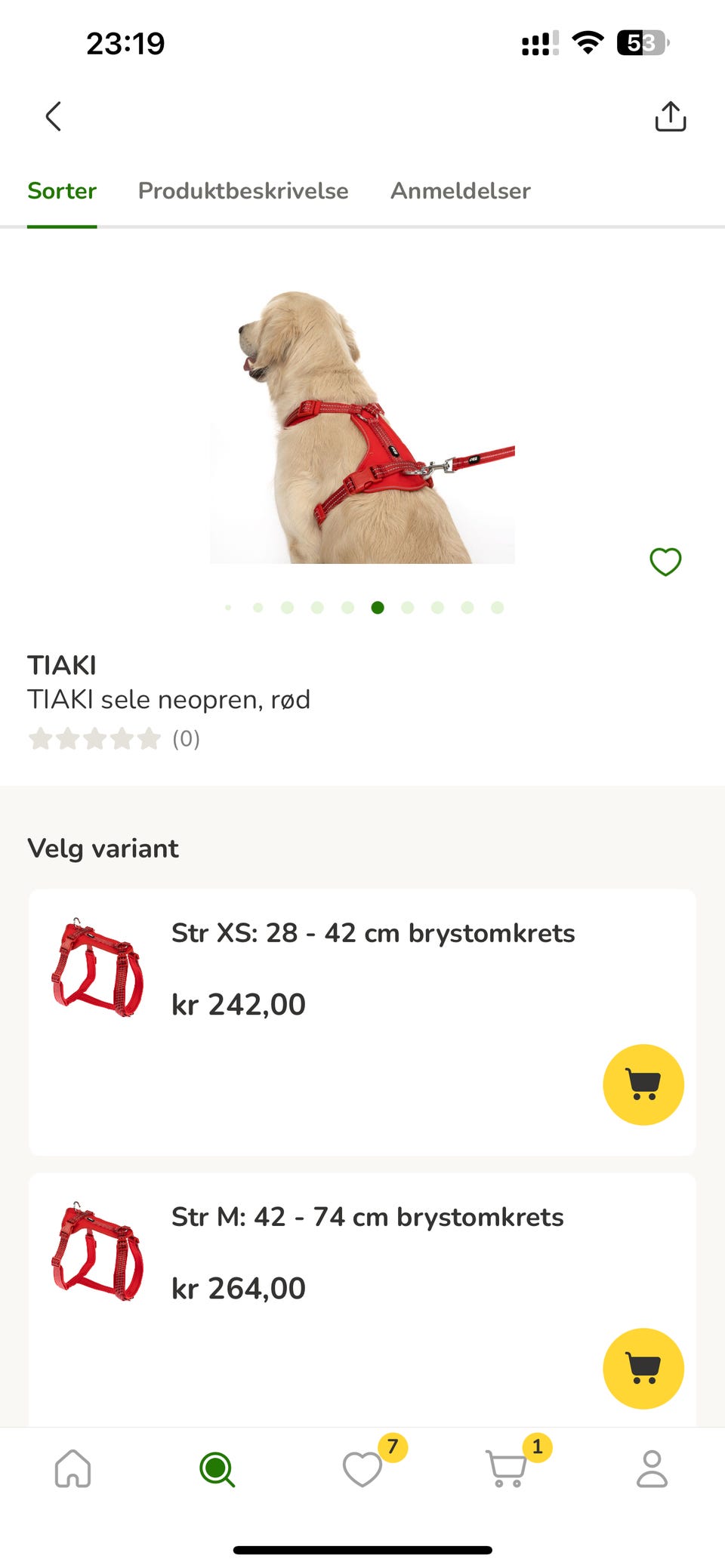Open the search tab

217,1470
